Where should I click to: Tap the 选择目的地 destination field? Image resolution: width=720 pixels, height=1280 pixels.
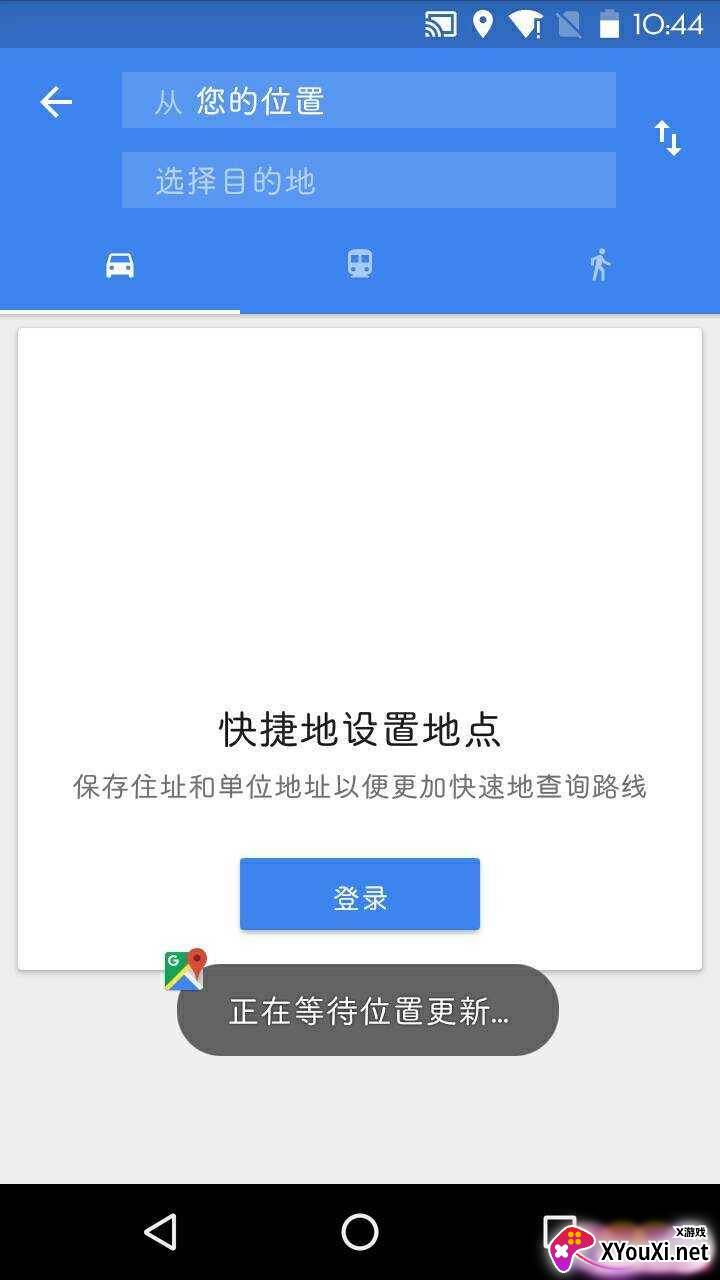[x=368, y=181]
